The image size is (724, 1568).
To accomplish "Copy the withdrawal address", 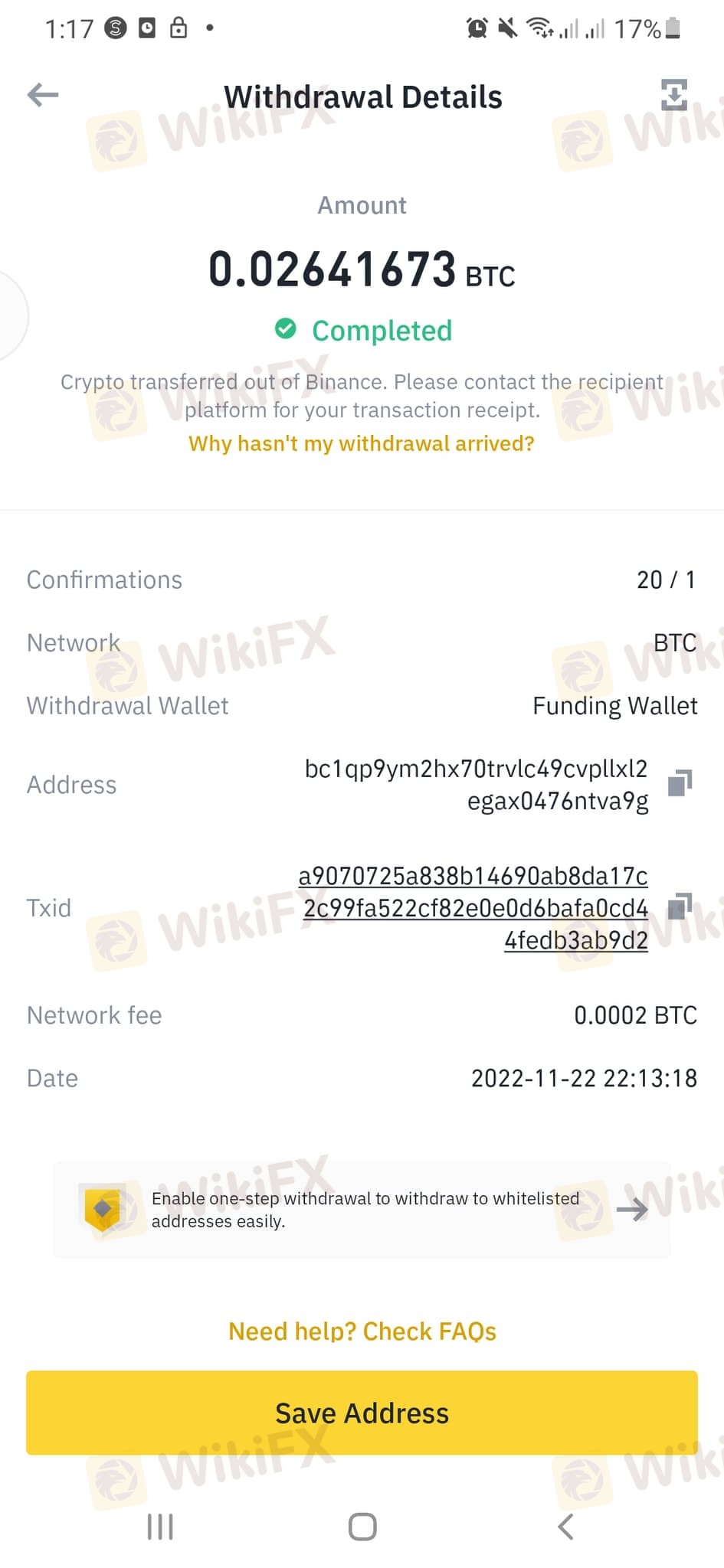I will pos(680,782).
